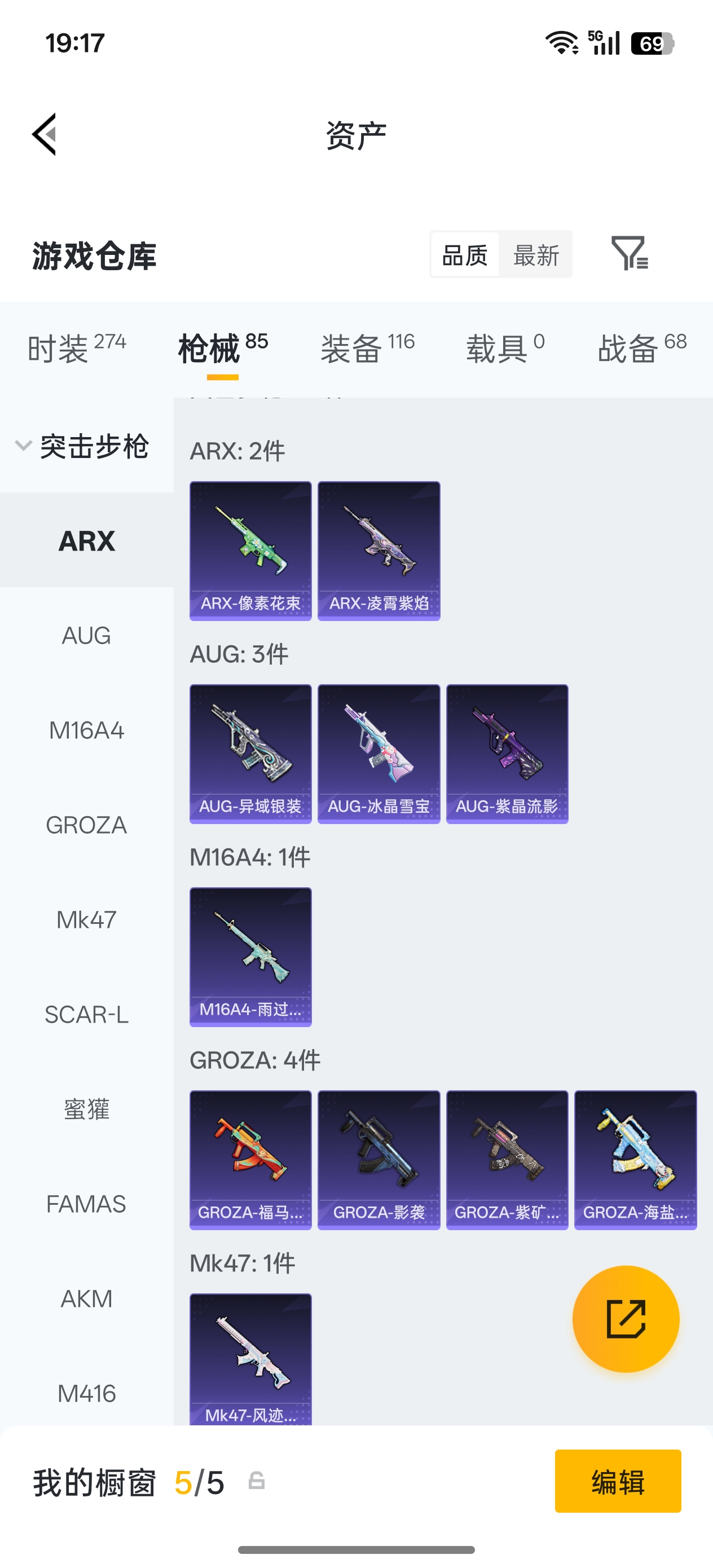The image size is (713, 1568).
Task: Open the 载具 tab
Action: coord(505,348)
